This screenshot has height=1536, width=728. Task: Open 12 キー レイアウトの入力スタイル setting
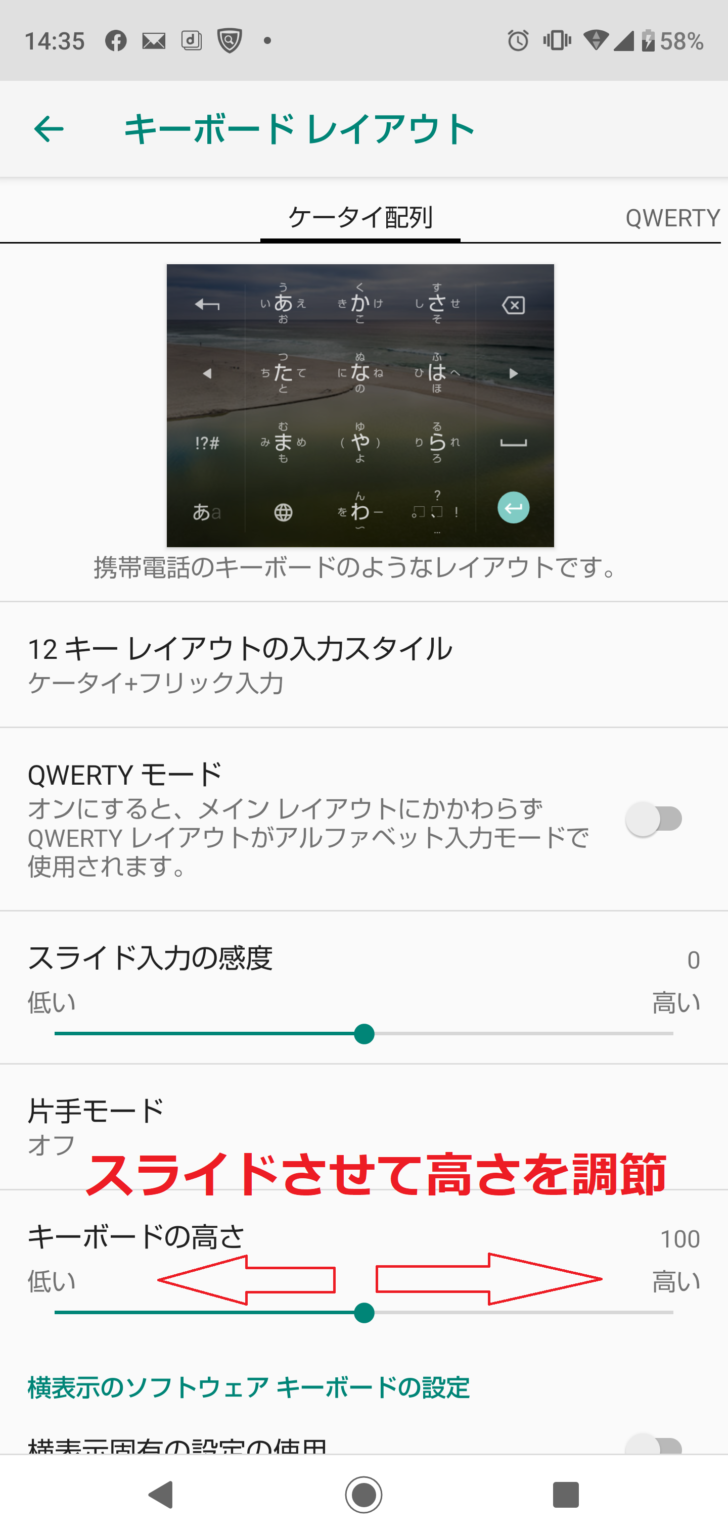[240, 665]
